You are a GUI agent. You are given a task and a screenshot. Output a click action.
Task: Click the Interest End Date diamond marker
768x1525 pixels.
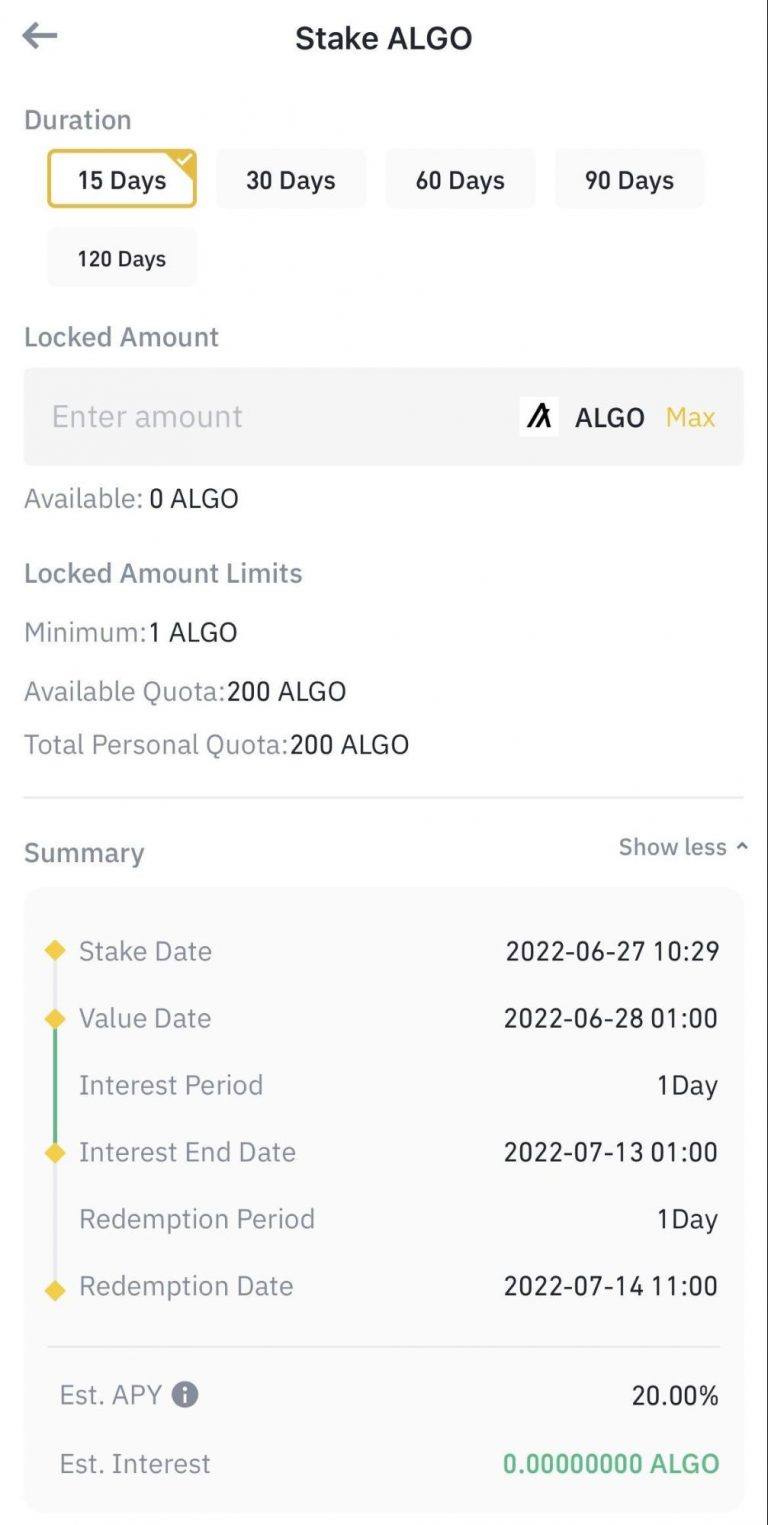coord(54,1152)
